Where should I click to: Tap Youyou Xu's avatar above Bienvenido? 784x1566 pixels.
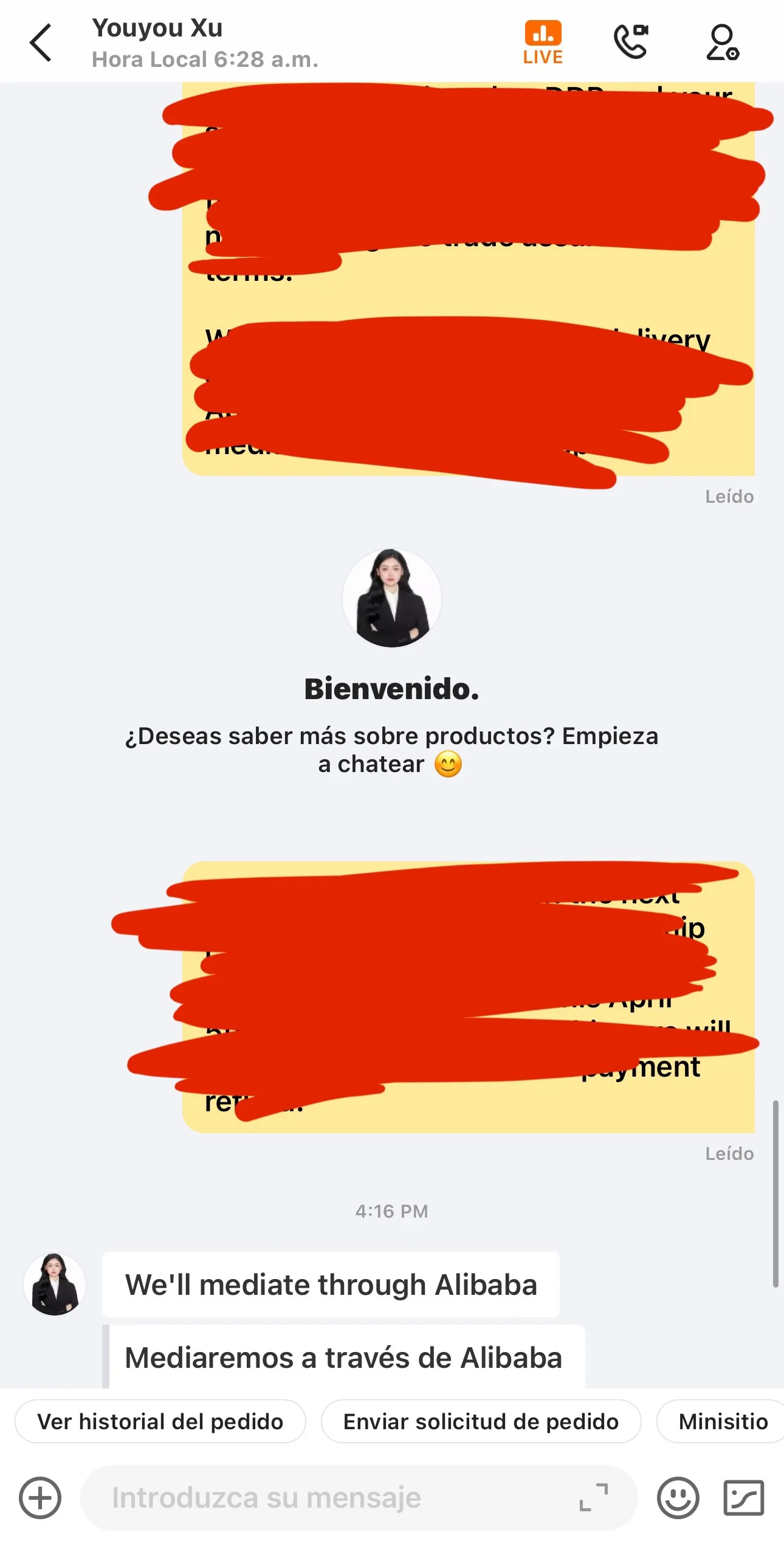(x=391, y=598)
